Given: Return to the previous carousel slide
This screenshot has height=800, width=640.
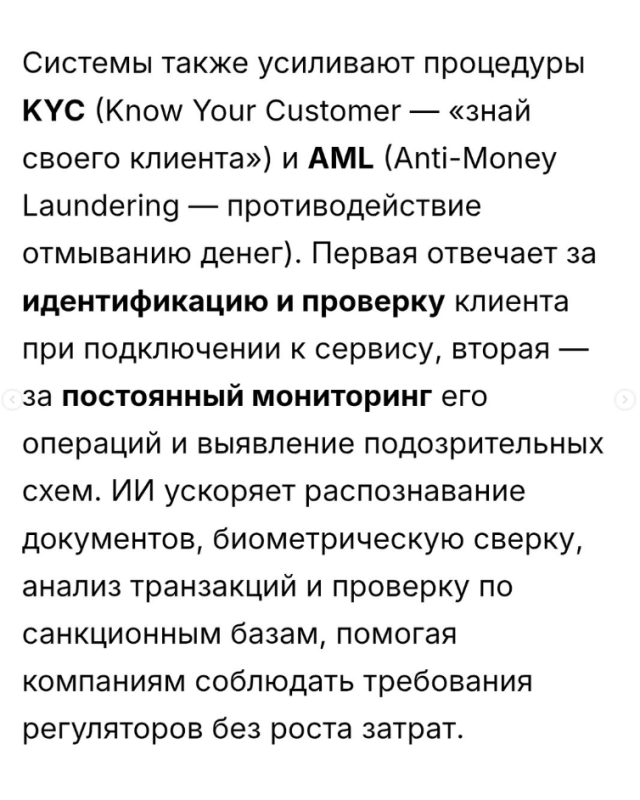Looking at the screenshot, I should 12,399.
